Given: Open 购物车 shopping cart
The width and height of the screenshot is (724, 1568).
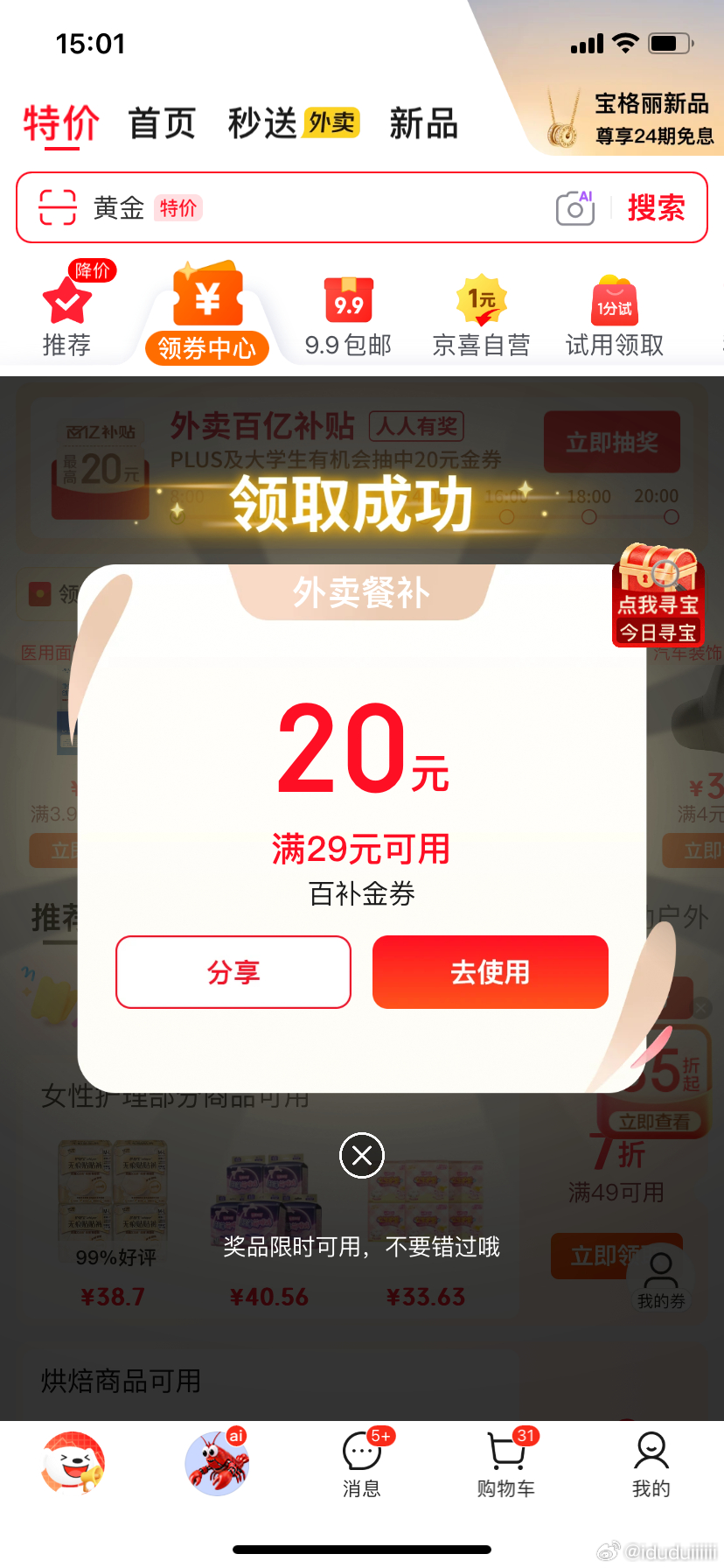Looking at the screenshot, I should tap(506, 1463).
